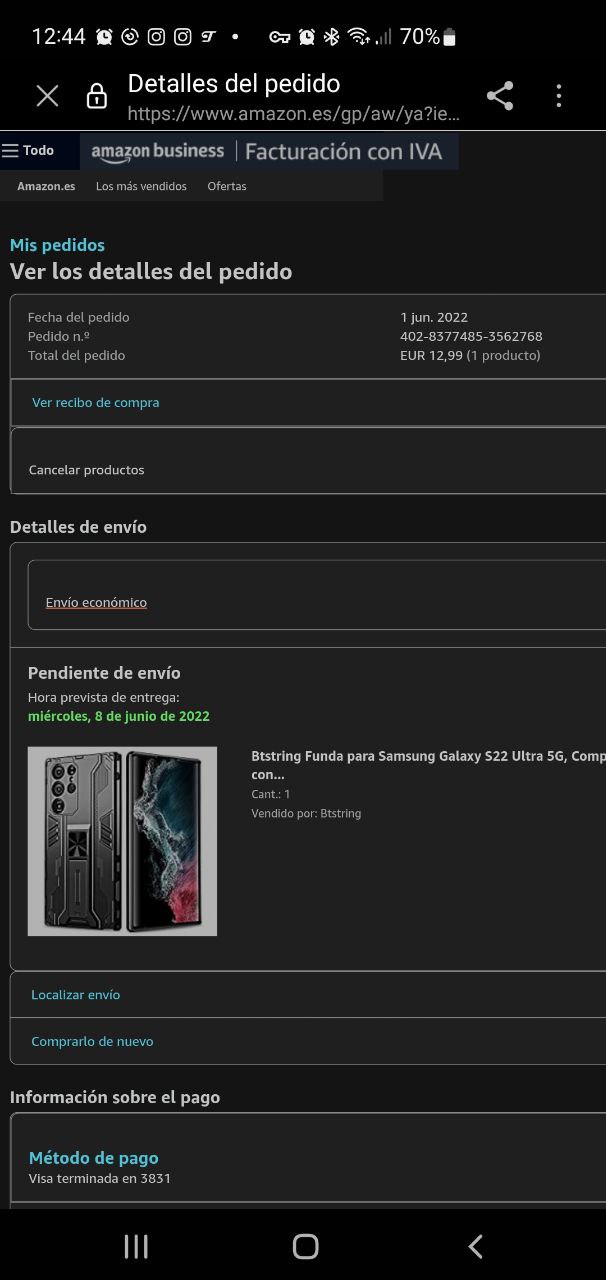
Task: Share this page via share icon
Action: coord(500,96)
